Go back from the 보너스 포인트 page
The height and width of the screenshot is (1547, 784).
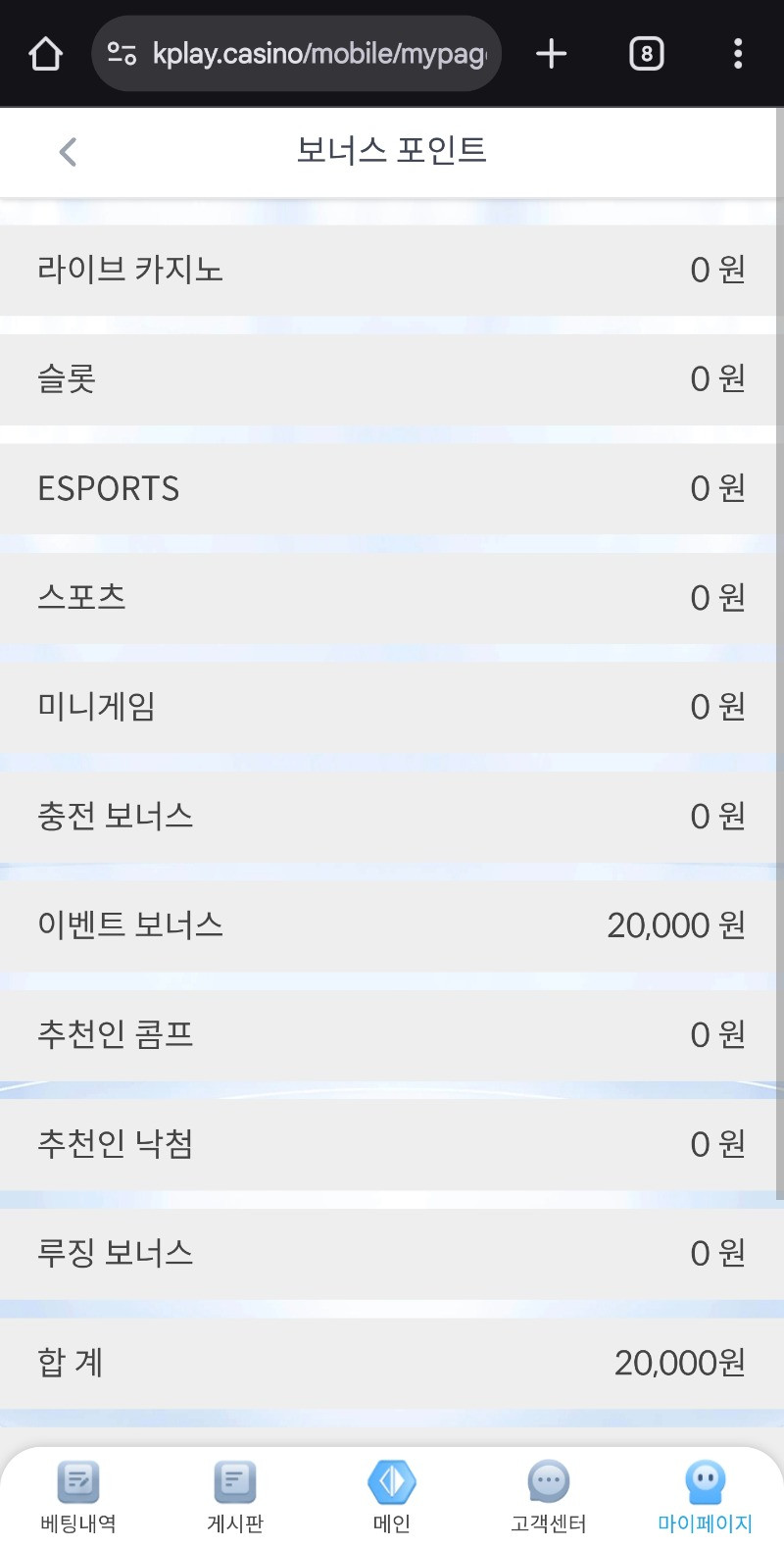68,152
